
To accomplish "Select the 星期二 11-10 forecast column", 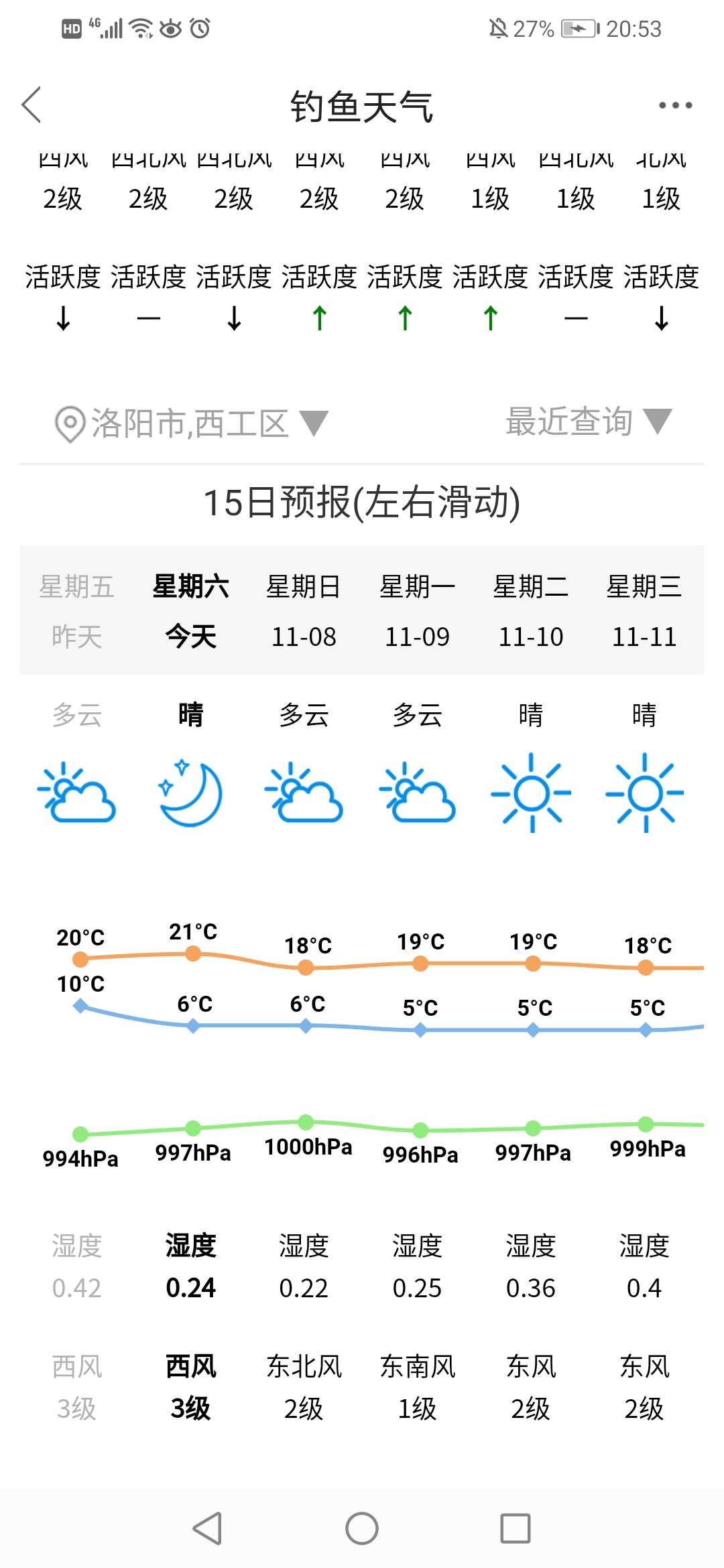I will click(530, 610).
